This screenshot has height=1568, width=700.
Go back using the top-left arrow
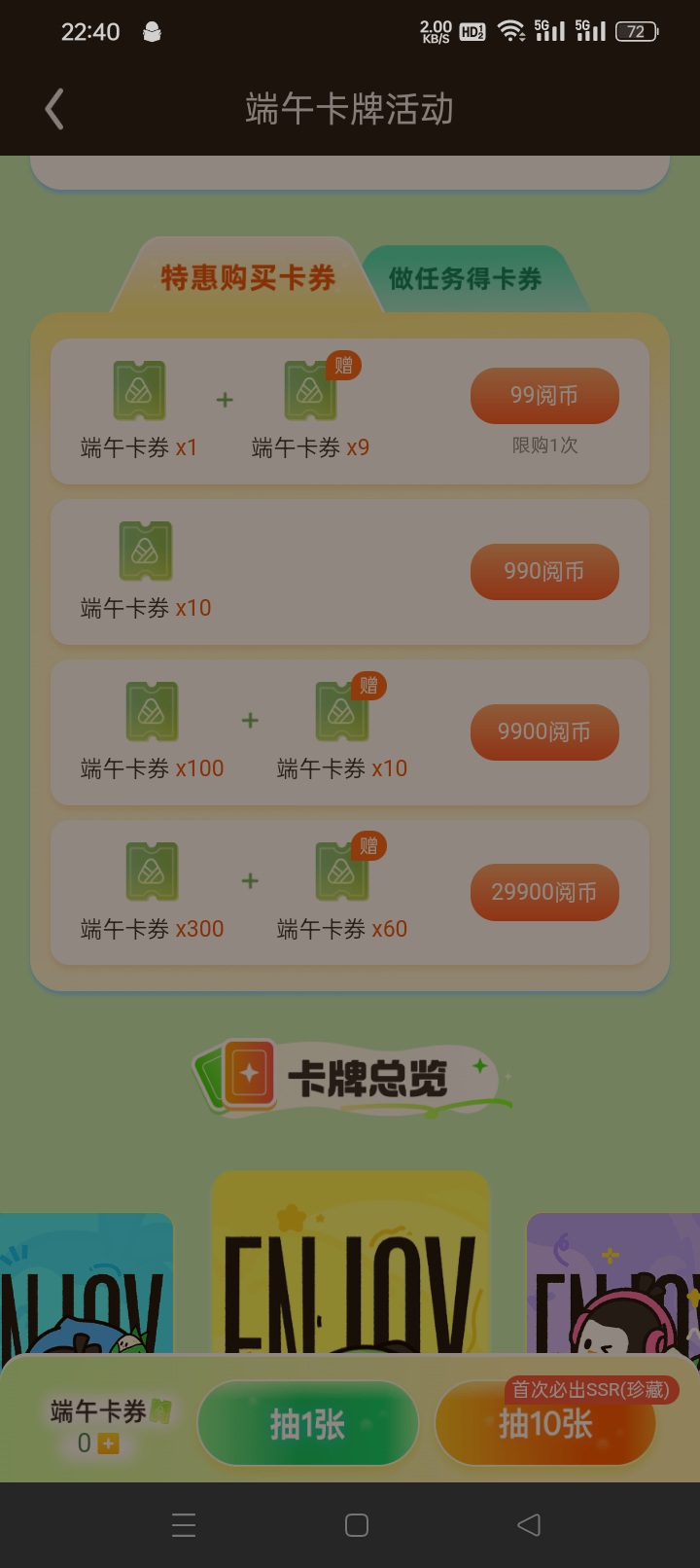tap(54, 109)
